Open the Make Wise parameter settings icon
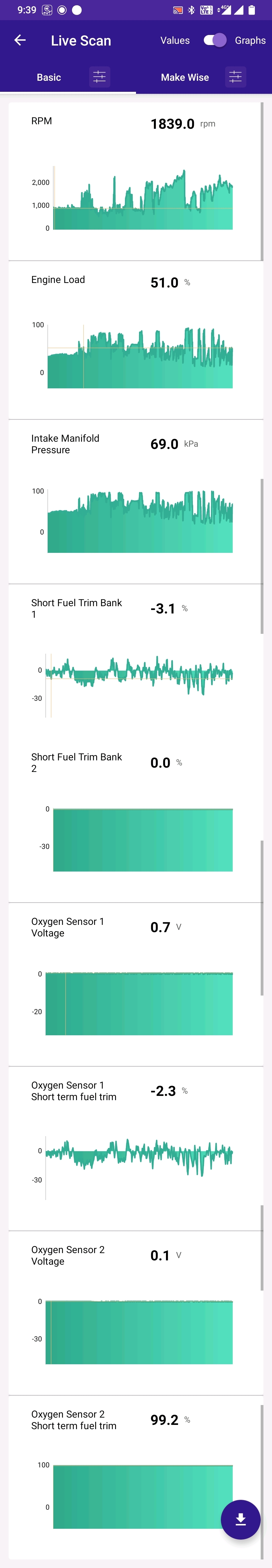Viewport: 272px width, 1568px height. (x=235, y=77)
